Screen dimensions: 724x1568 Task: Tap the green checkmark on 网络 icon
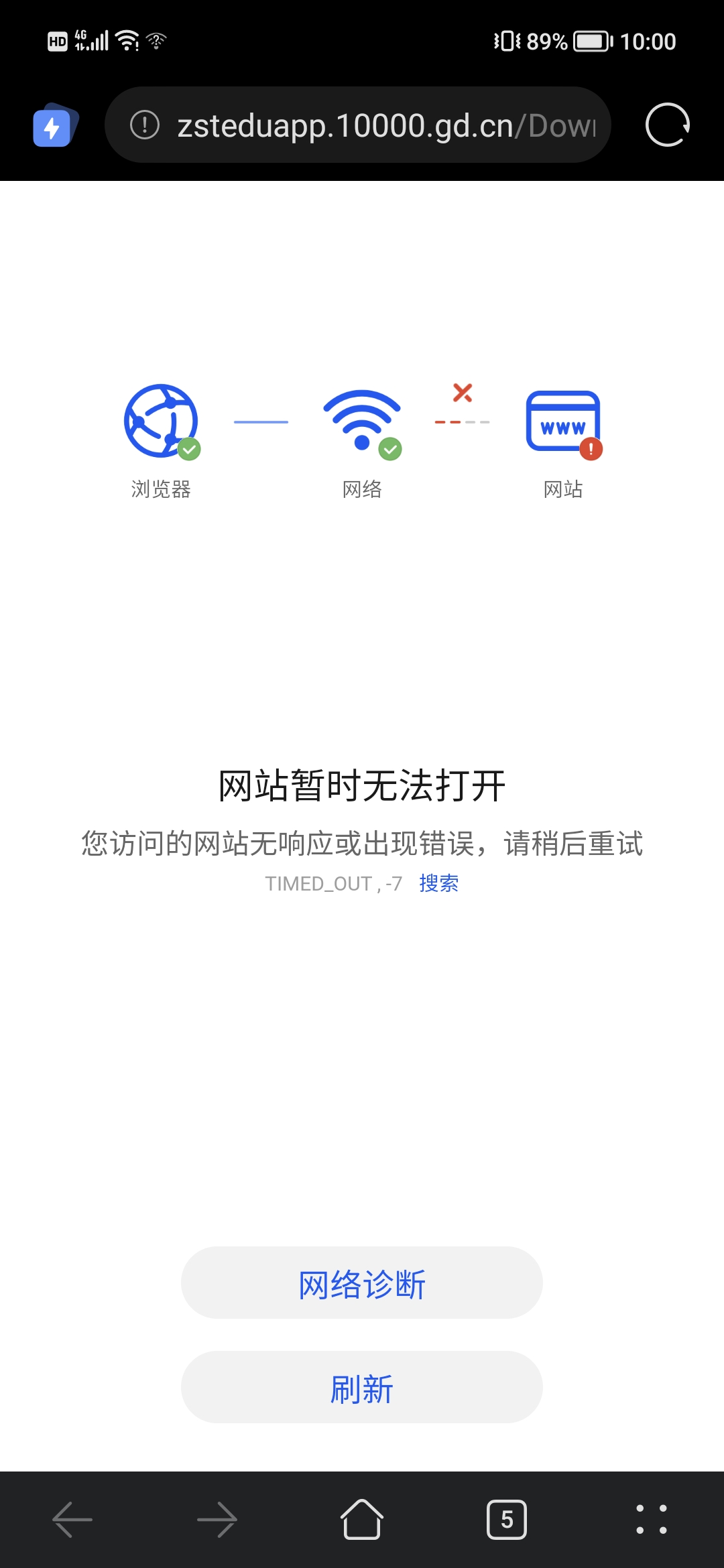[x=391, y=450]
